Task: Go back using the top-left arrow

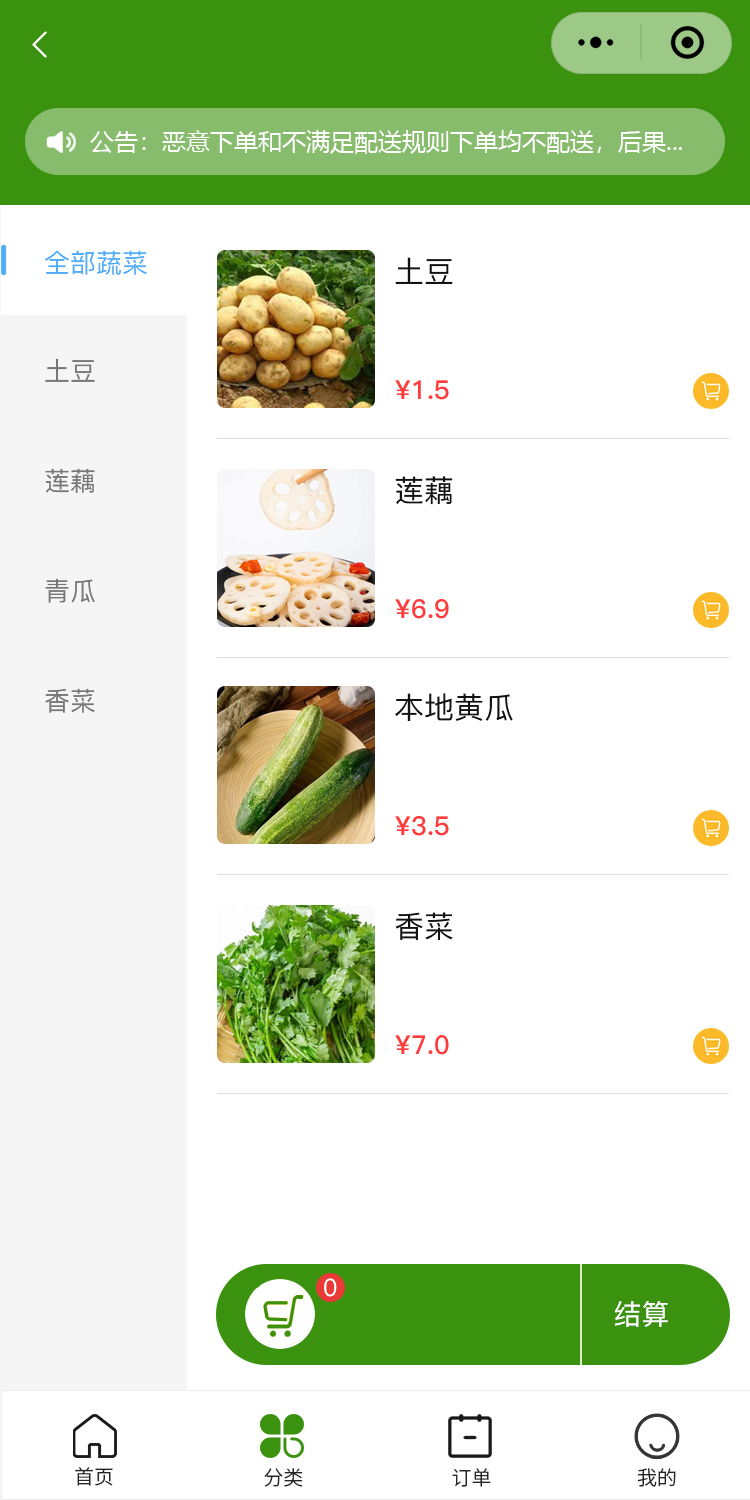Action: coord(40,44)
